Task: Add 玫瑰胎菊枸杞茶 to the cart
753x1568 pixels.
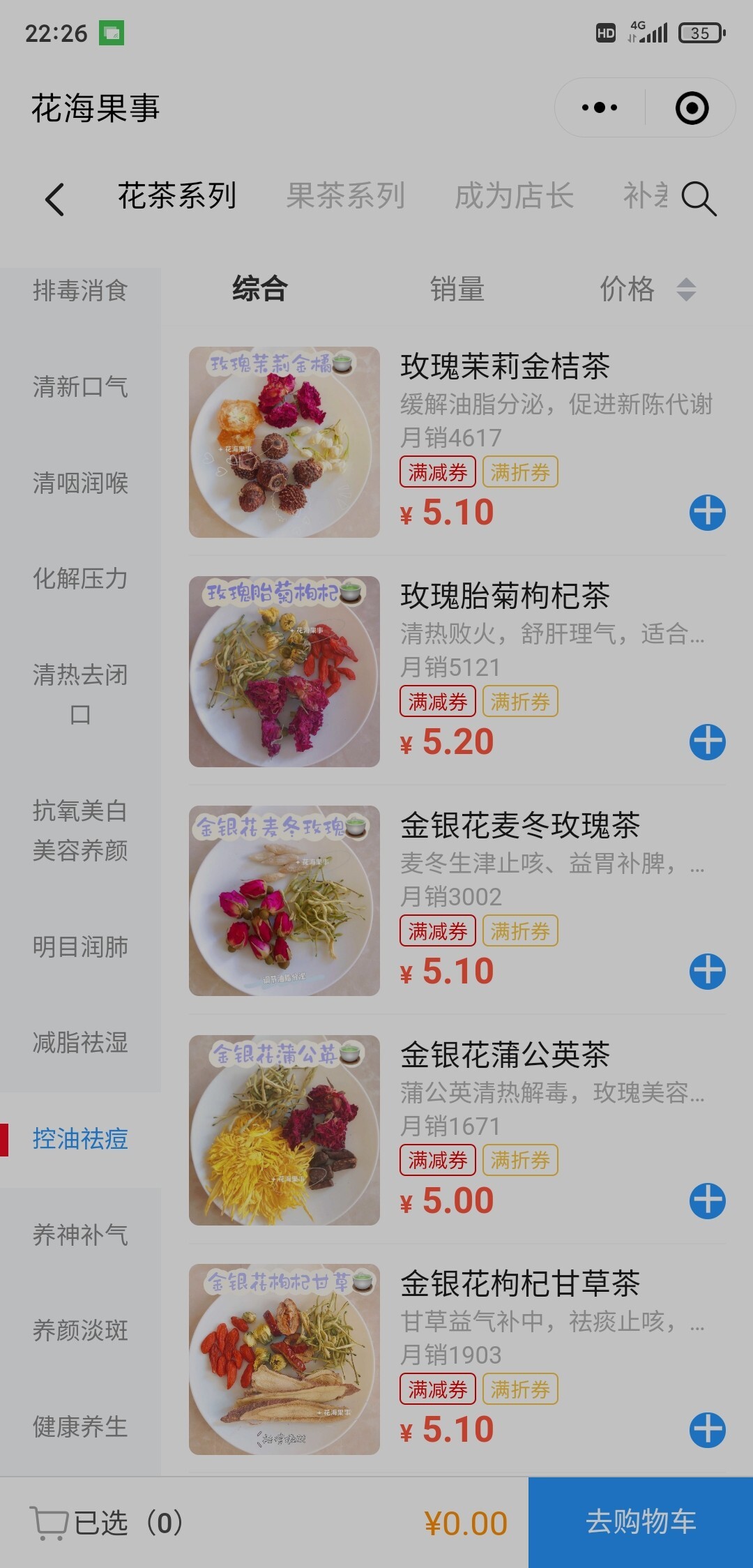Action: tap(707, 742)
